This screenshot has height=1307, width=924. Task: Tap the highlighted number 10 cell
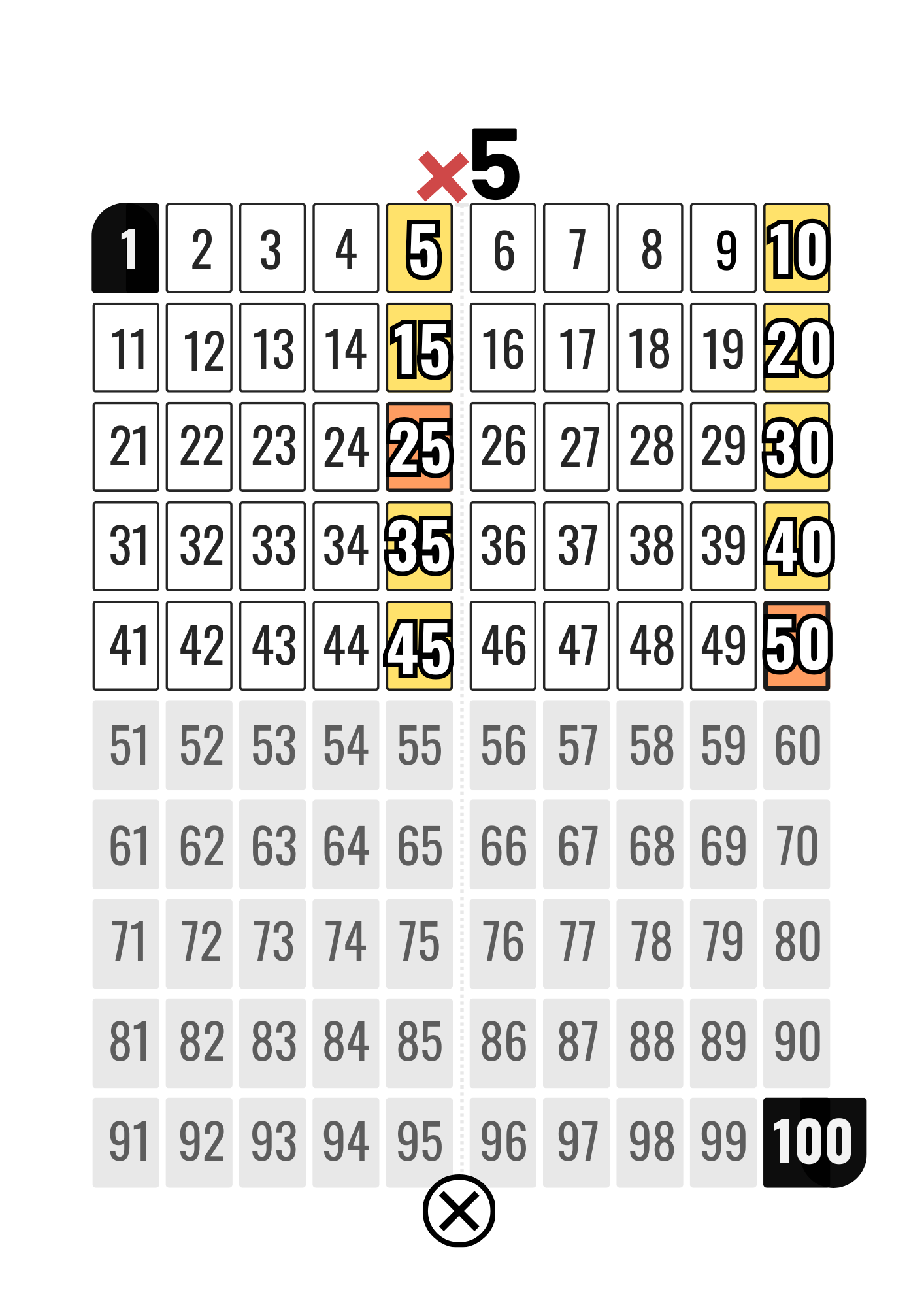point(797,248)
